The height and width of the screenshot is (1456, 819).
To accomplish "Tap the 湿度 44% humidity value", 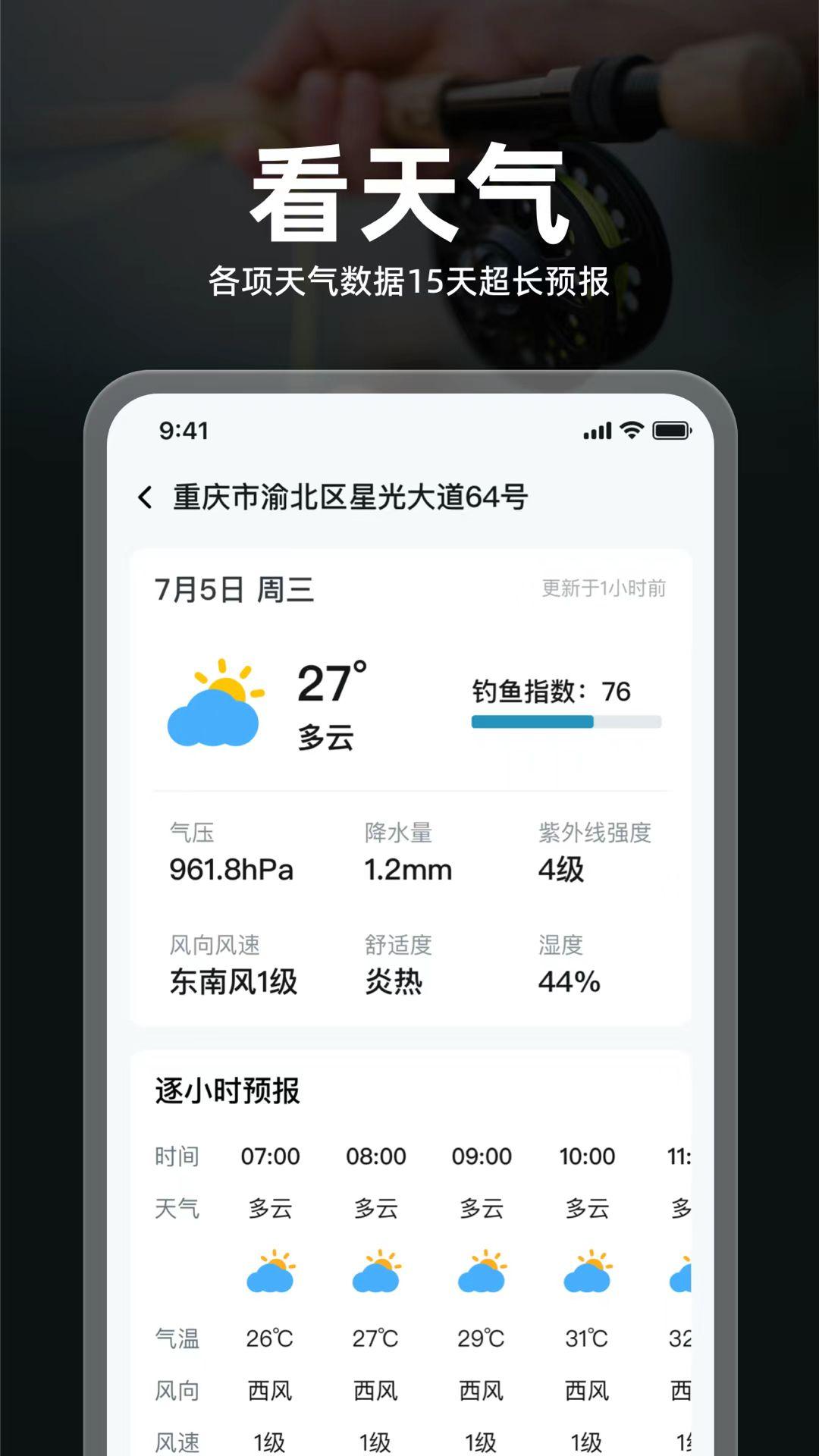I will tap(568, 982).
